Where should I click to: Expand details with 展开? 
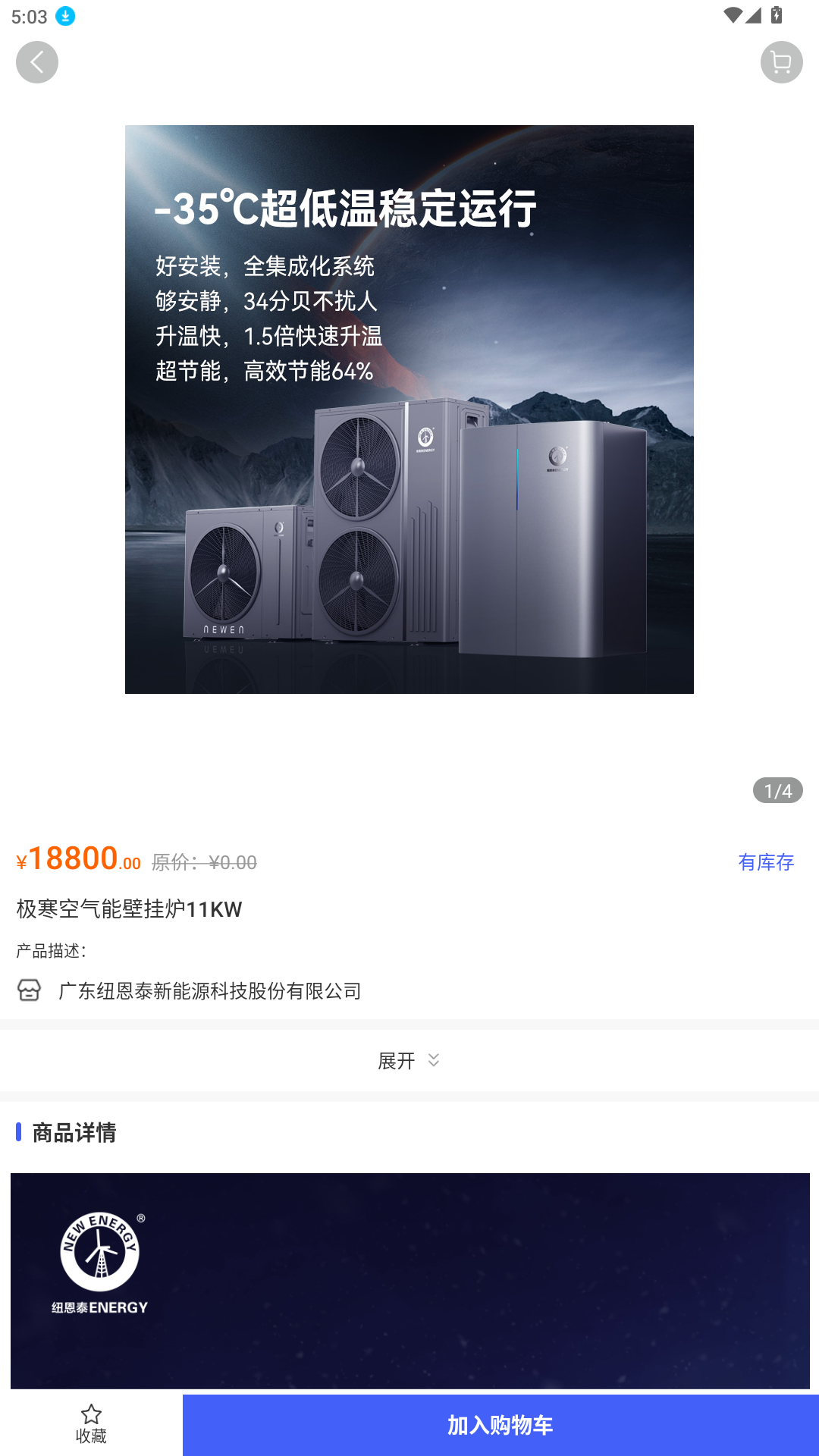409,1060
